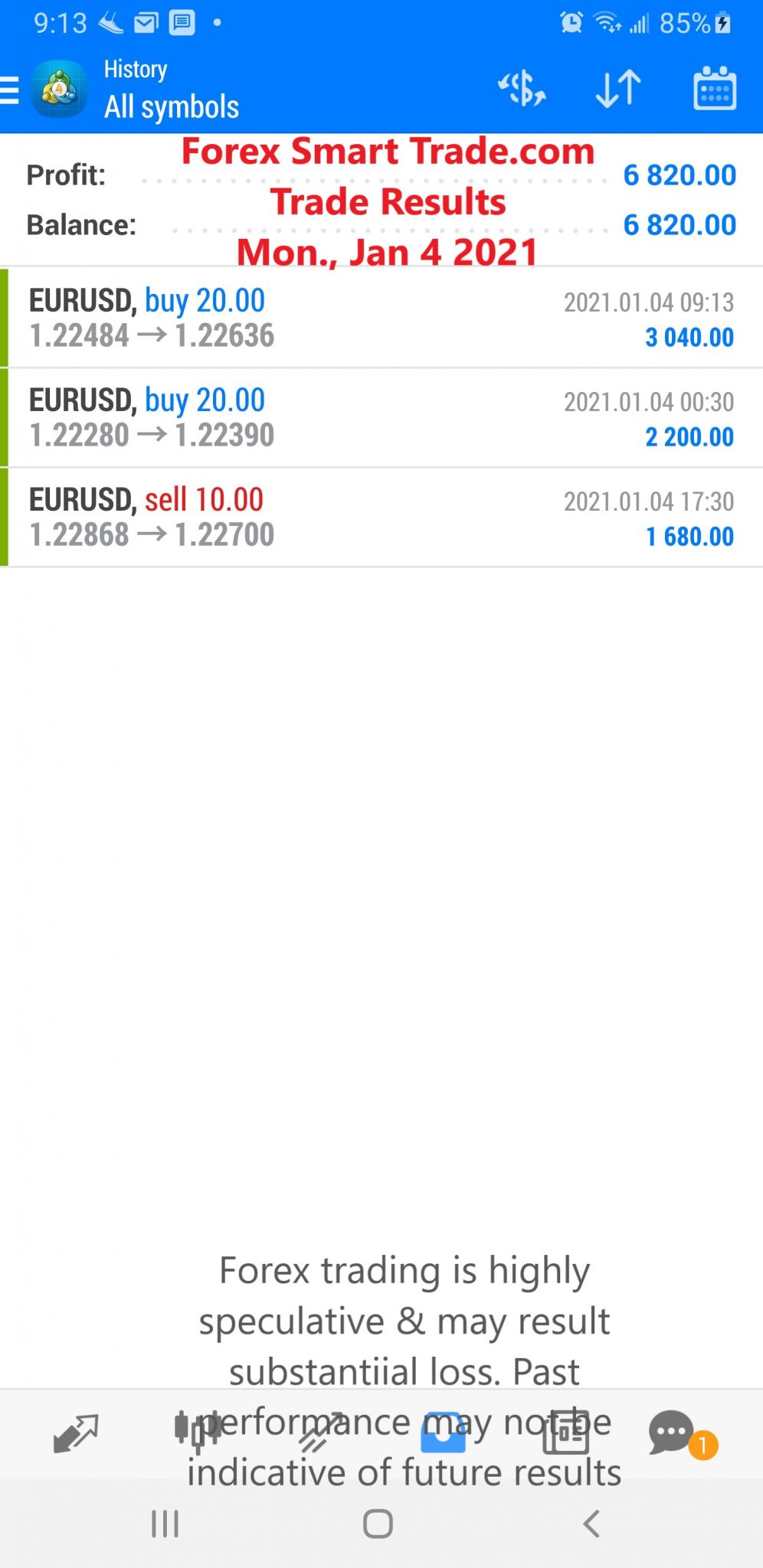Open the EURUSD buy trade at 00:30
The image size is (763, 1568).
381,417
